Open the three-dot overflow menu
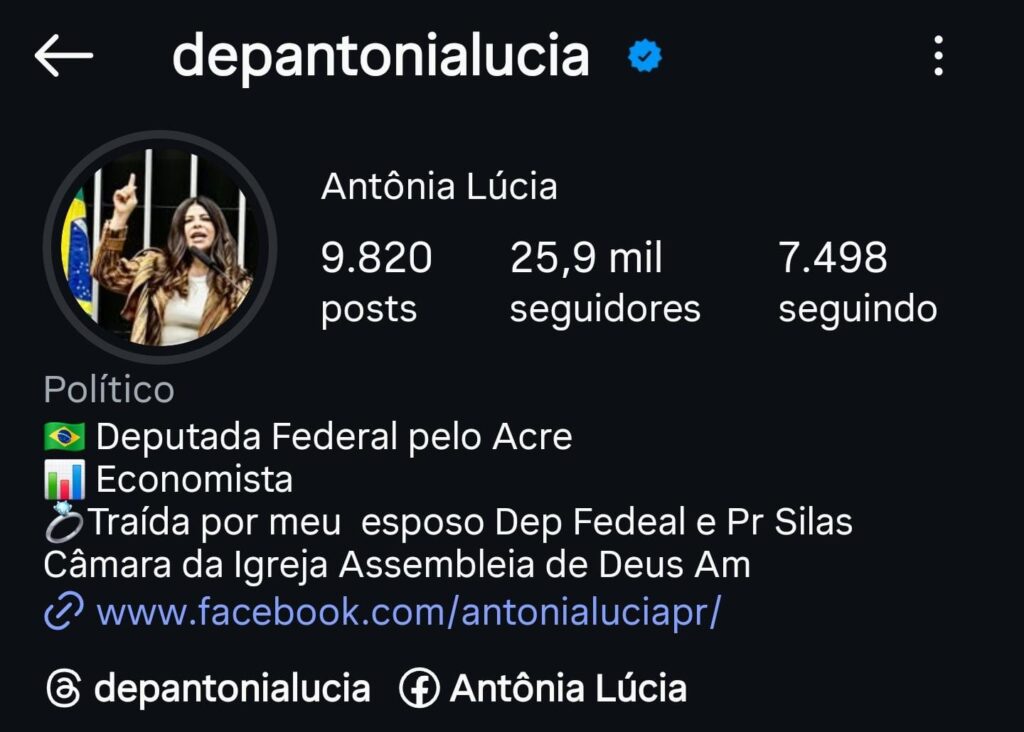1024x732 pixels. (x=938, y=56)
